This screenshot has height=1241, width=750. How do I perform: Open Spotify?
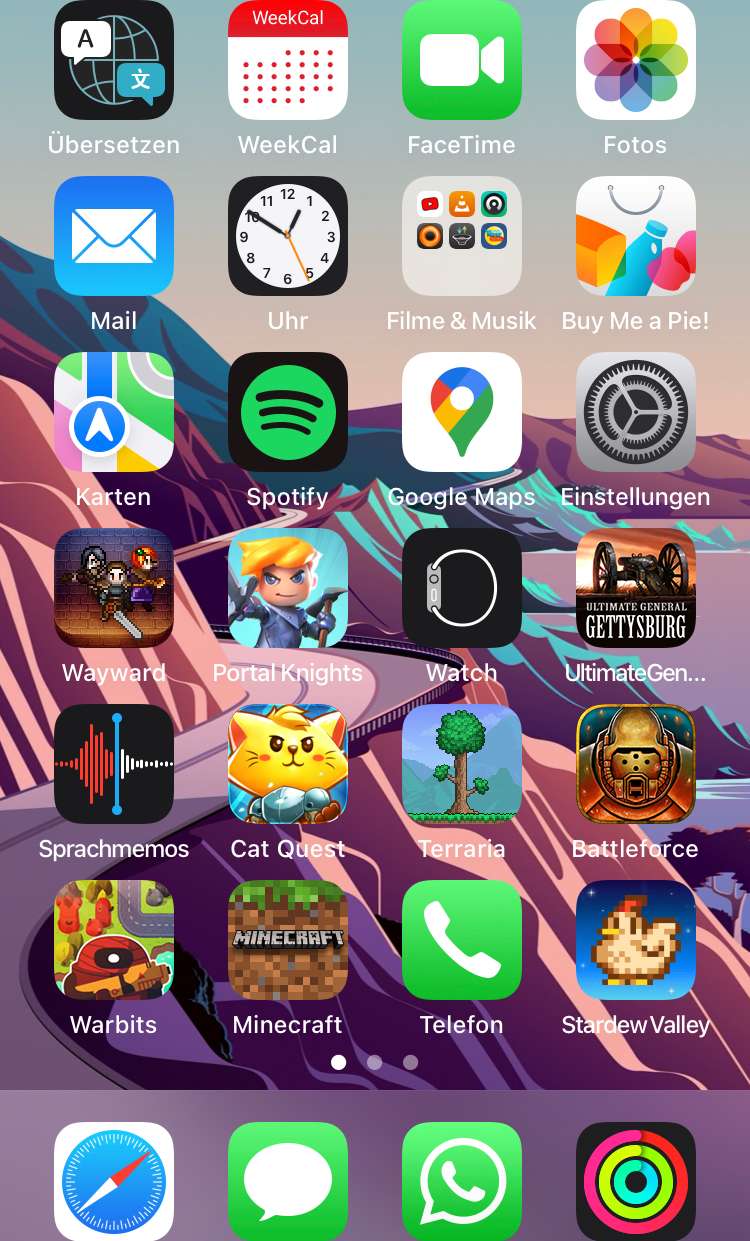(x=288, y=412)
